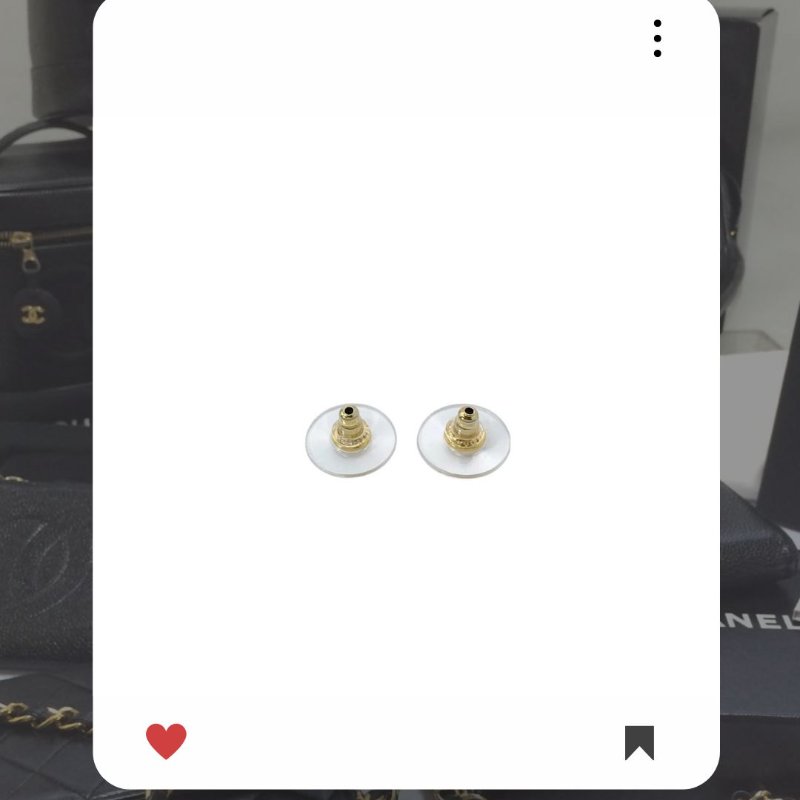Image resolution: width=800 pixels, height=800 pixels.
Task: Bookmark this earring backs item
Action: (639, 742)
